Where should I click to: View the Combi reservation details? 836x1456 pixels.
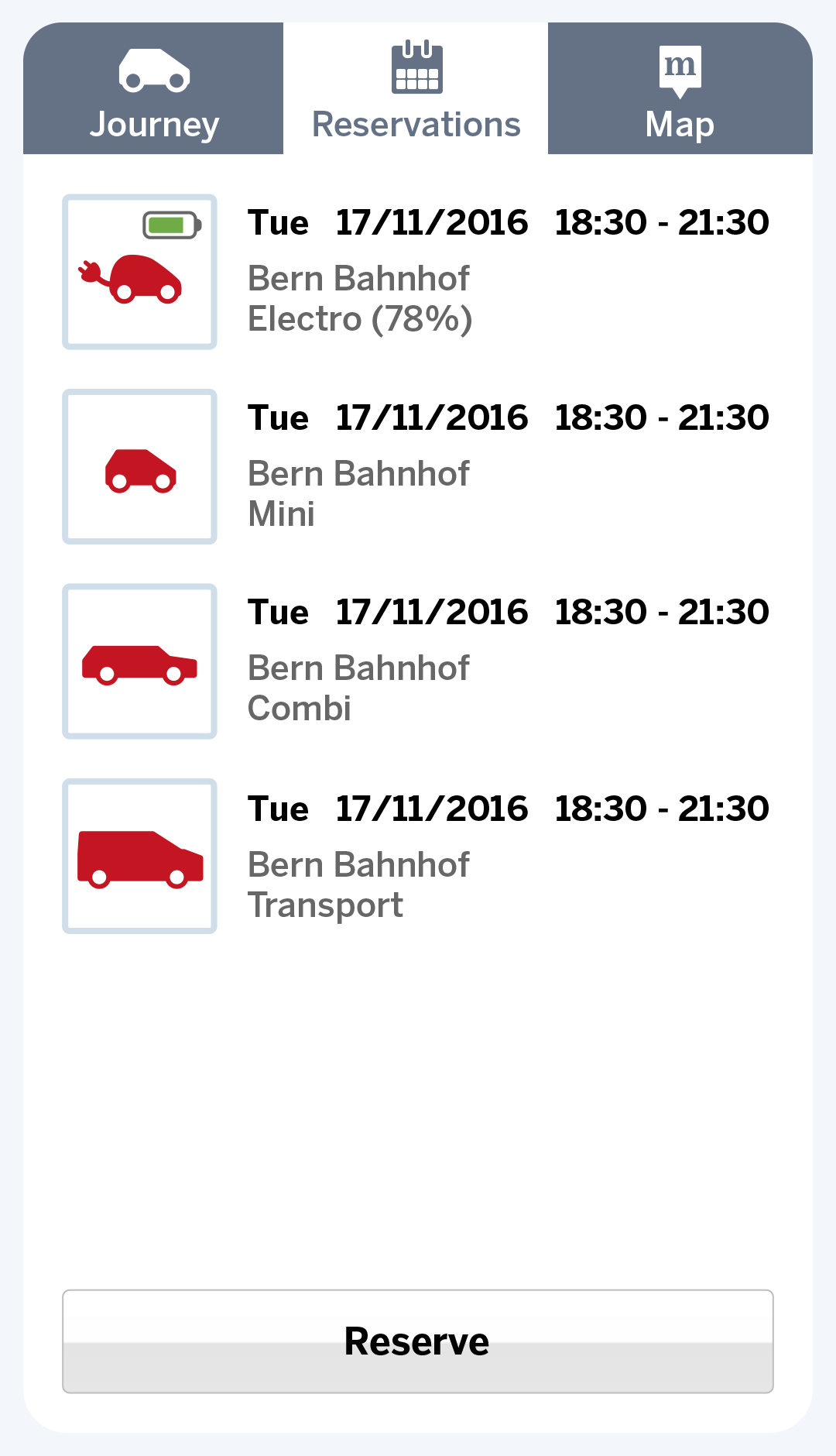point(418,661)
